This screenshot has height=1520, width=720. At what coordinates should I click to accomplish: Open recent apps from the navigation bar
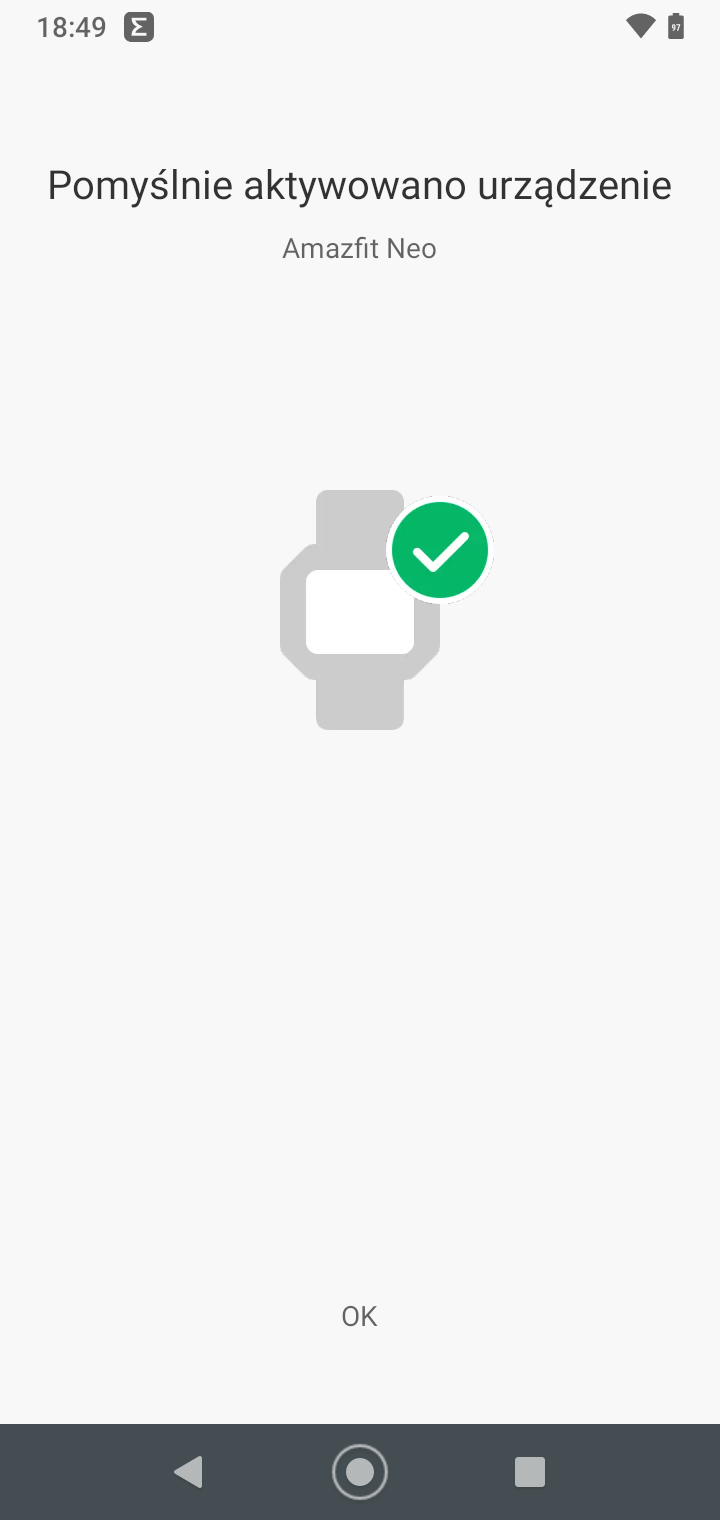coord(529,1472)
